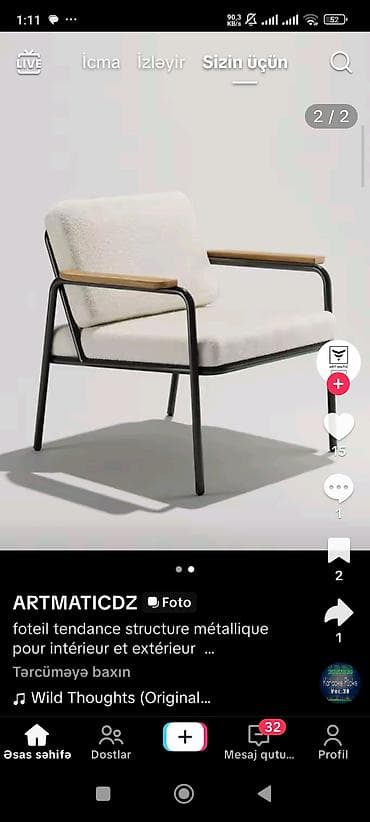Open the spinning sound disc
Viewport: 370px width, 822px height.
click(x=340, y=683)
